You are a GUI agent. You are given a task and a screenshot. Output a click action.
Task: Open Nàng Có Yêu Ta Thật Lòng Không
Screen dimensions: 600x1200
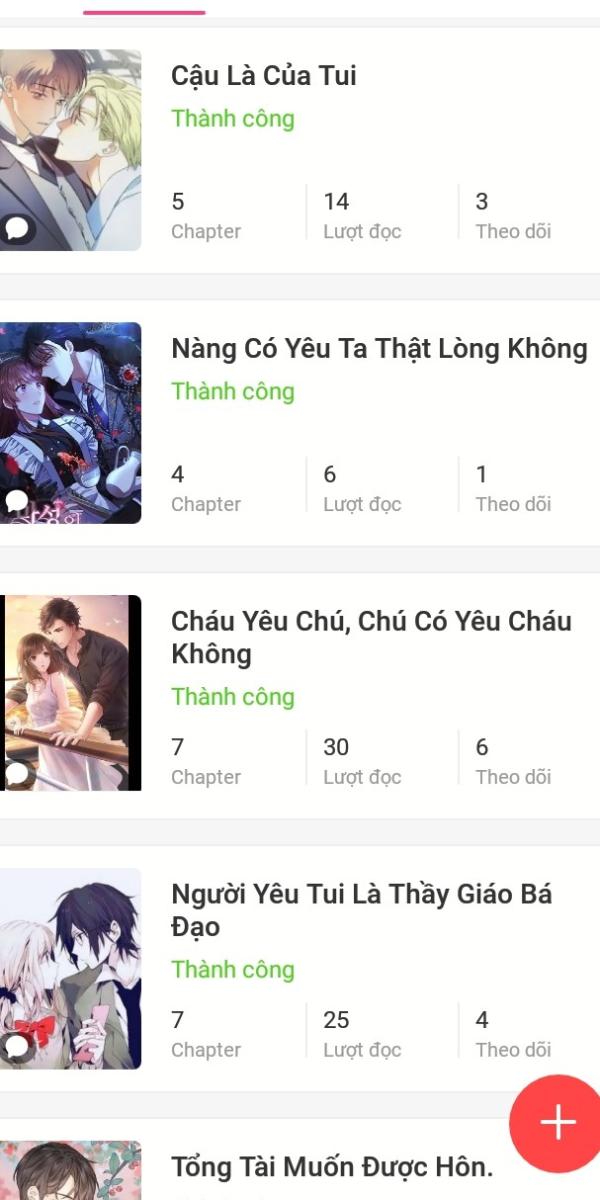click(379, 348)
